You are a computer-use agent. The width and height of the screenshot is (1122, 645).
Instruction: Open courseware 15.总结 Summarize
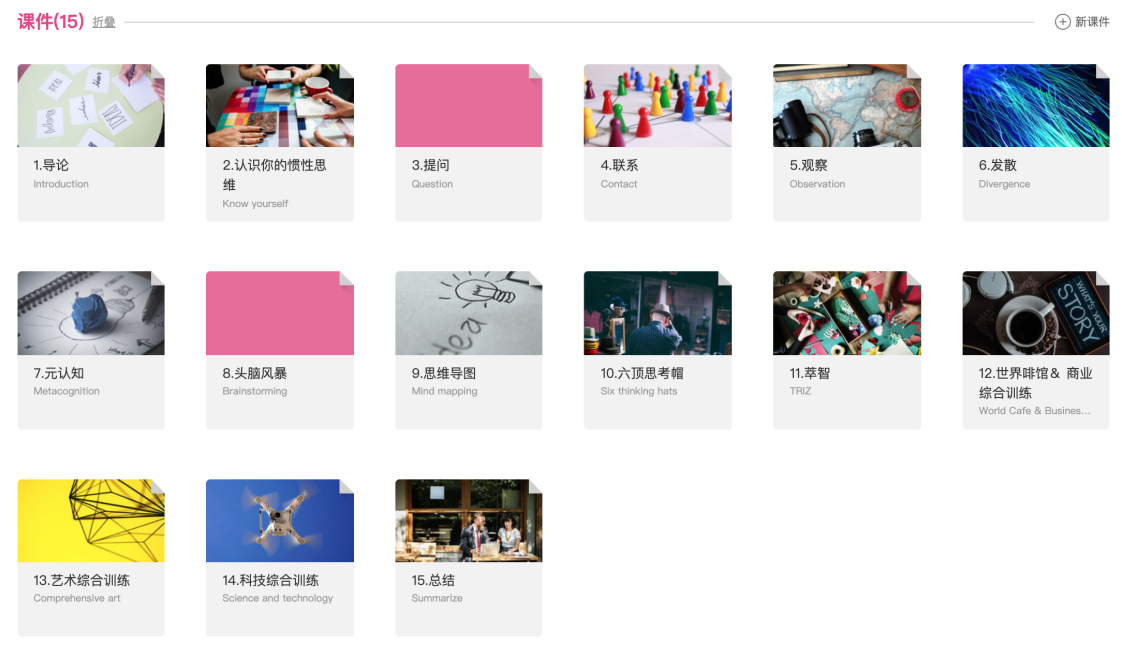(468, 556)
